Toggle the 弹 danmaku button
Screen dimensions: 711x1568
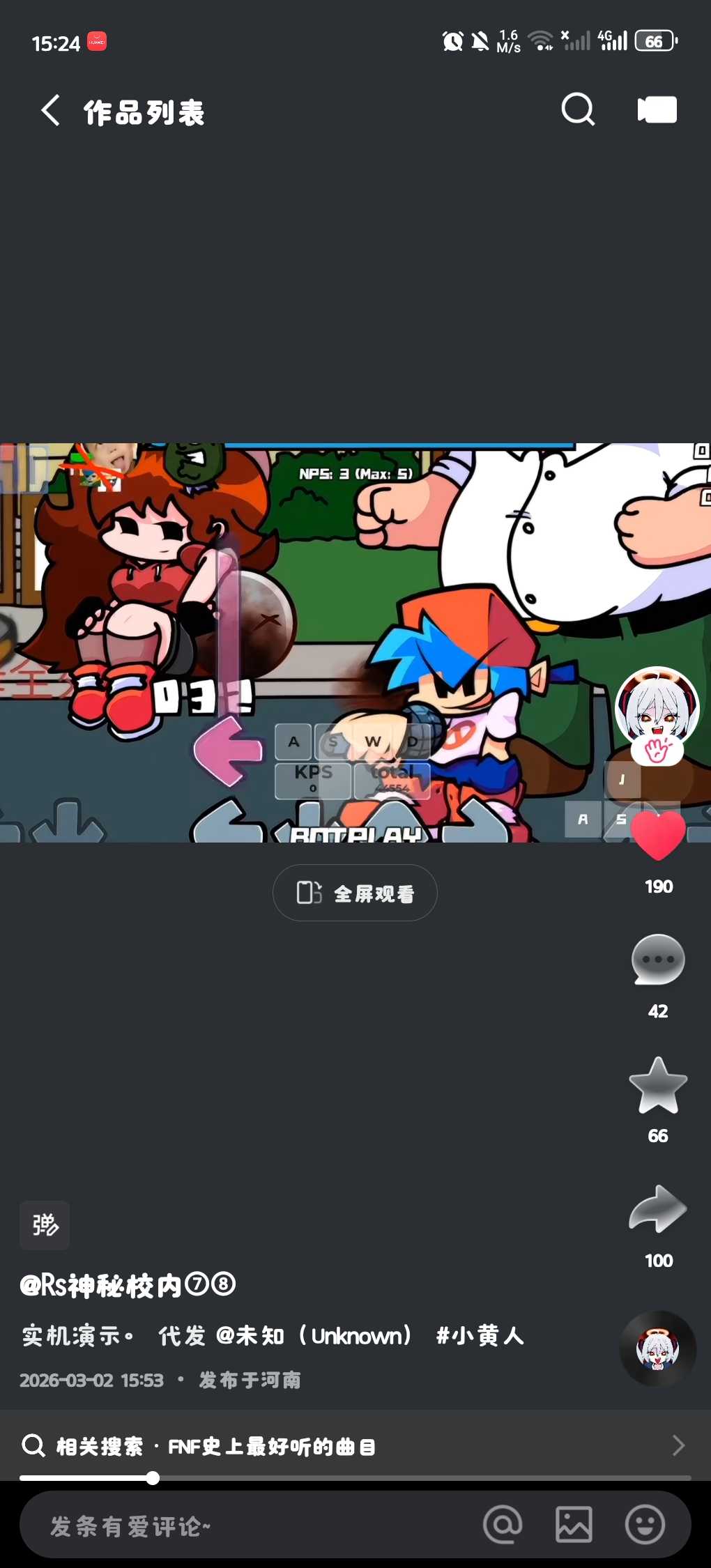45,1224
